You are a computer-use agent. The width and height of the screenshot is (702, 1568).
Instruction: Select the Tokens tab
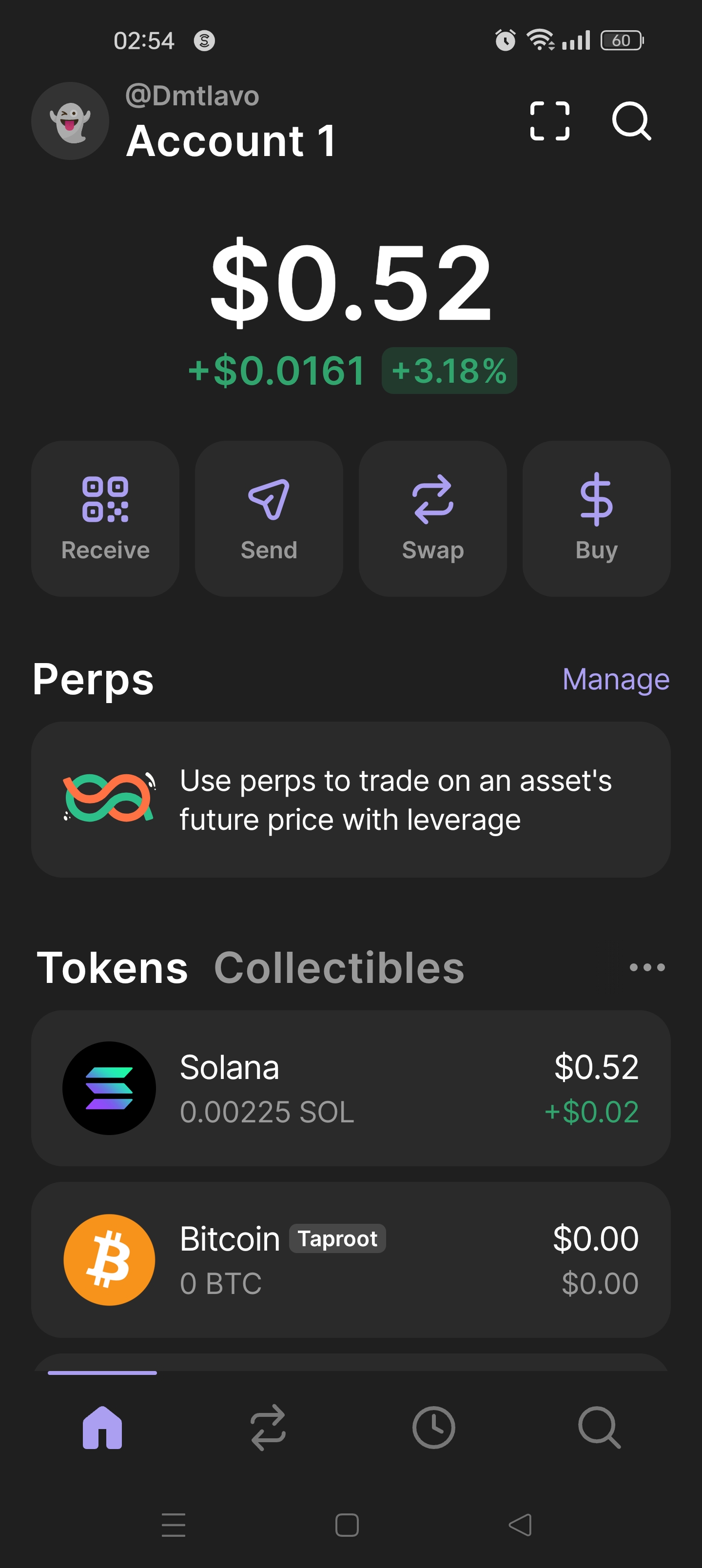pyautogui.click(x=113, y=967)
